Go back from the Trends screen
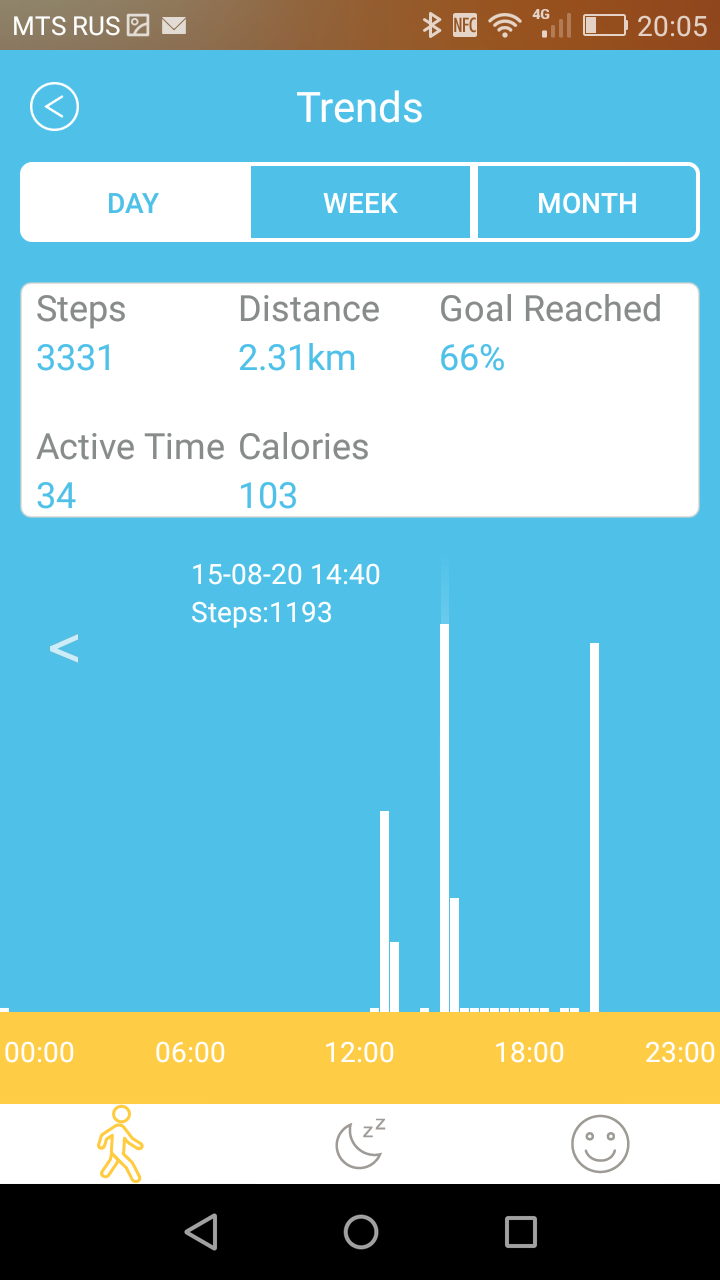 click(x=54, y=107)
